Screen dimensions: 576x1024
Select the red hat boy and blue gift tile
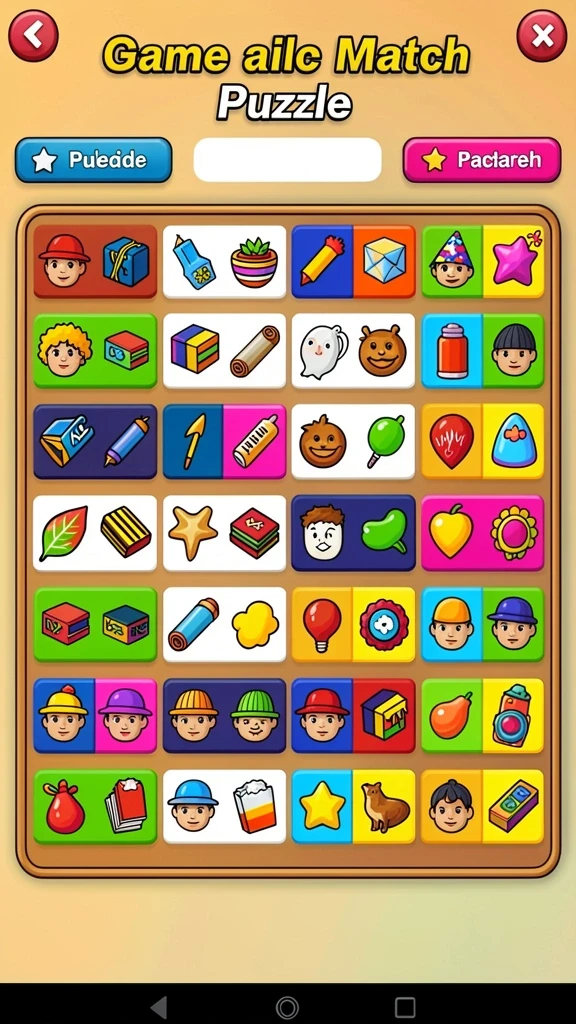click(x=95, y=261)
